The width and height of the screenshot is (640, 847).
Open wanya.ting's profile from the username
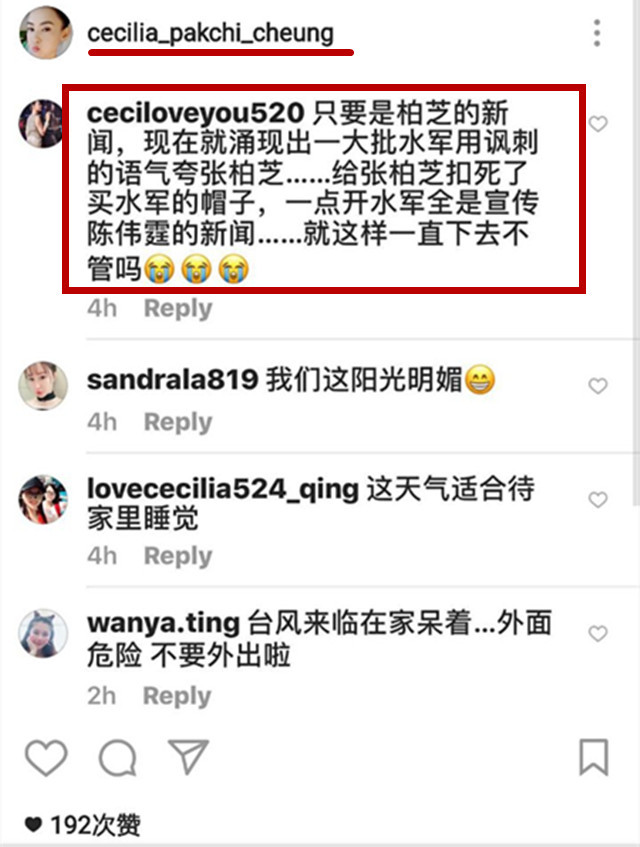[x=163, y=623]
